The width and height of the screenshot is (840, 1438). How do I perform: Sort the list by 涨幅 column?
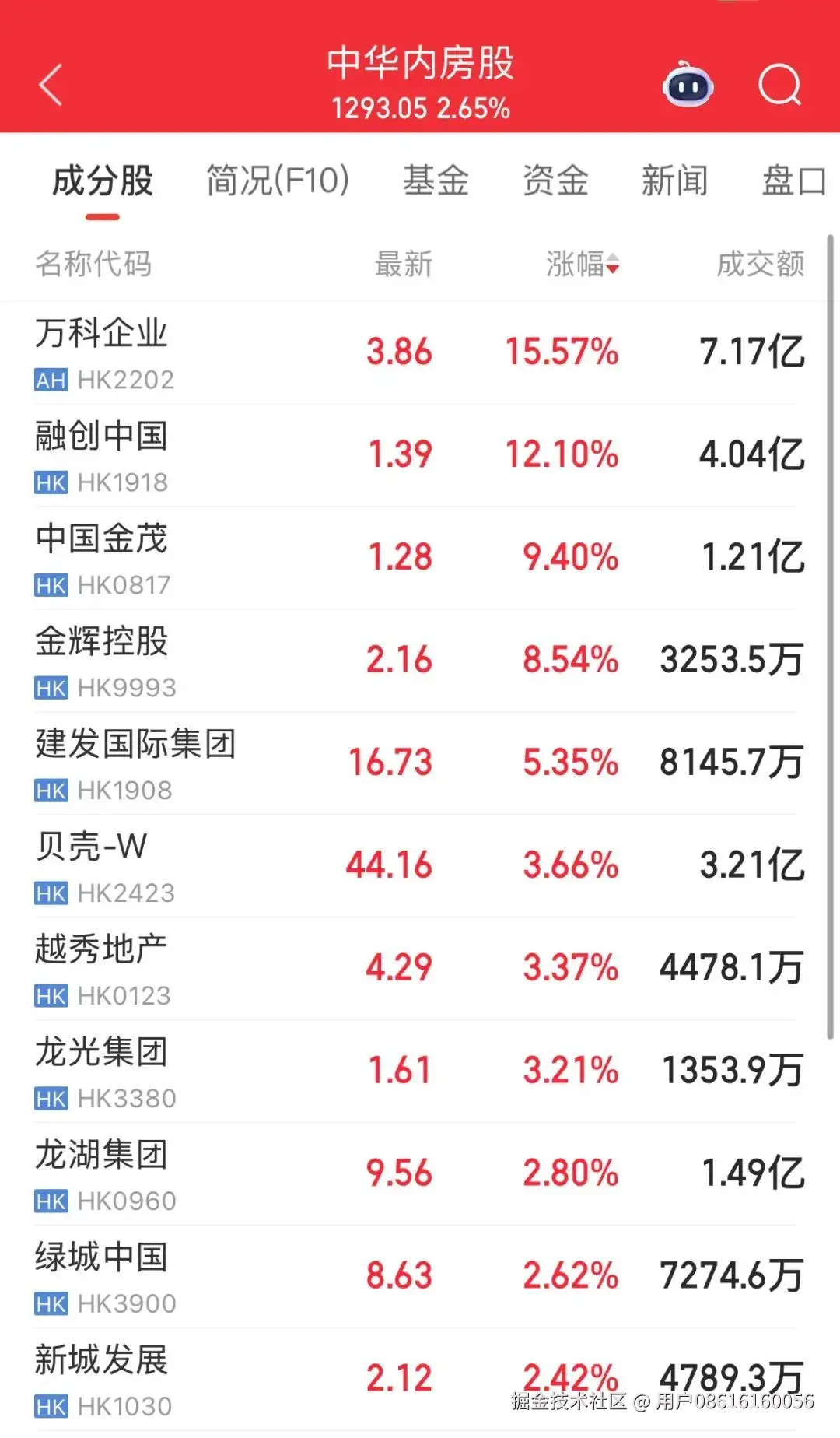(x=582, y=264)
